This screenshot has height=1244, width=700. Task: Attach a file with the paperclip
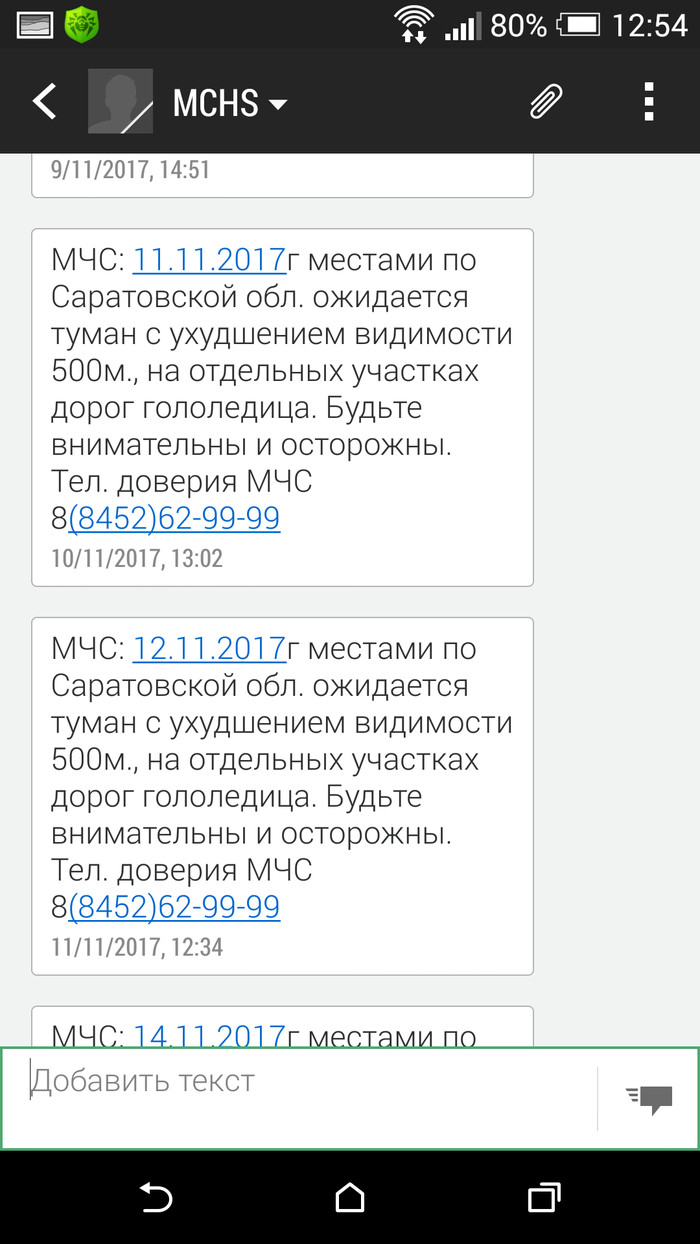(x=546, y=101)
